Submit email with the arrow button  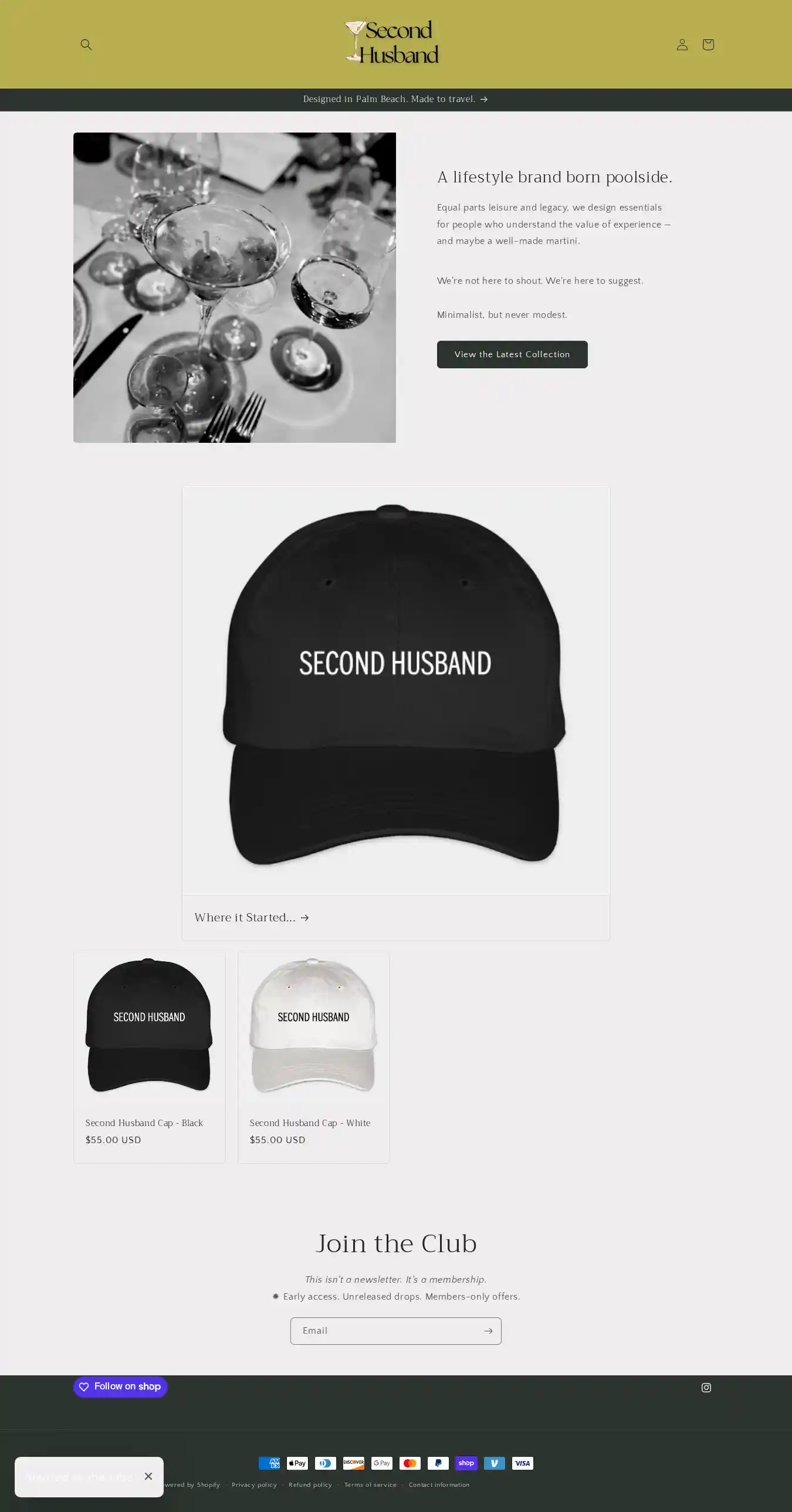tap(488, 1331)
